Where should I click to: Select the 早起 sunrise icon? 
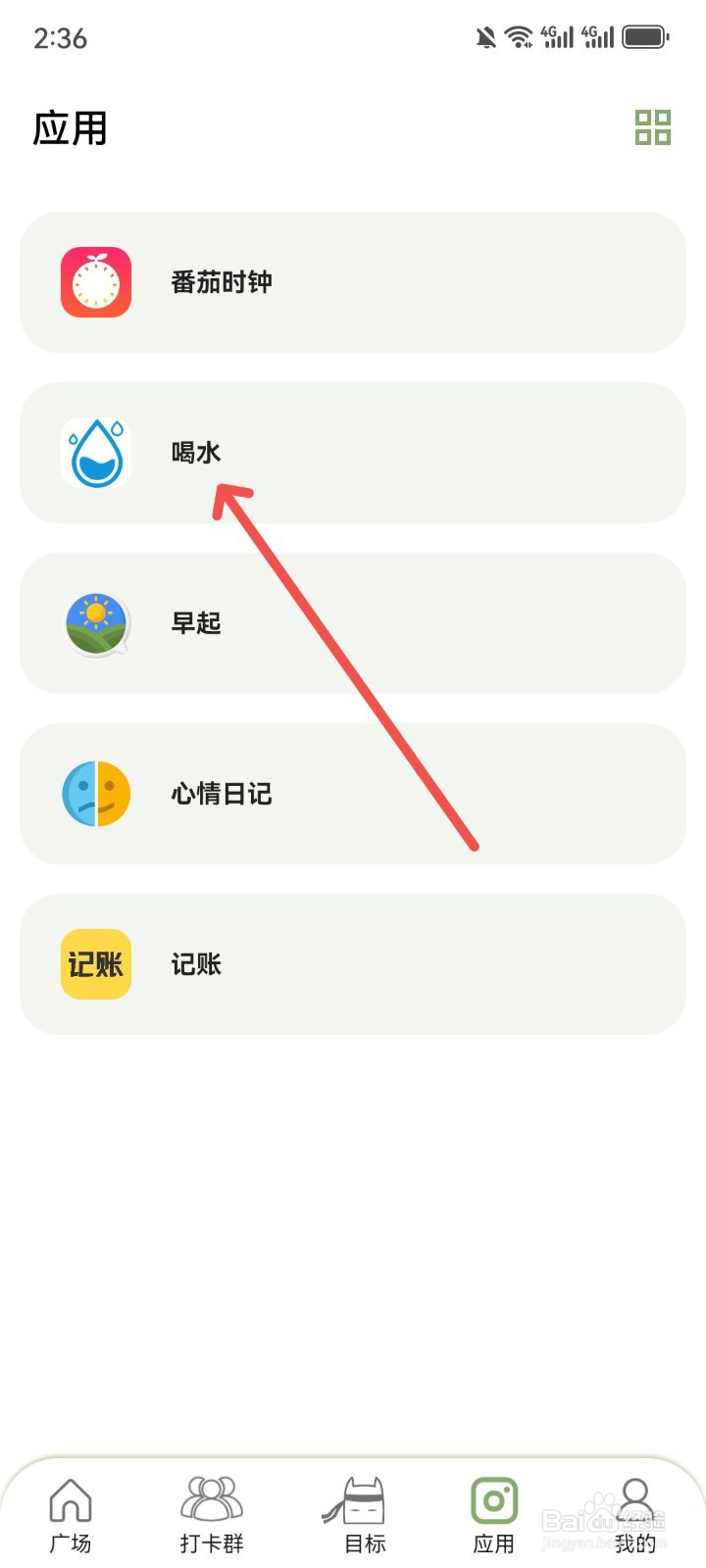pyautogui.click(x=95, y=622)
